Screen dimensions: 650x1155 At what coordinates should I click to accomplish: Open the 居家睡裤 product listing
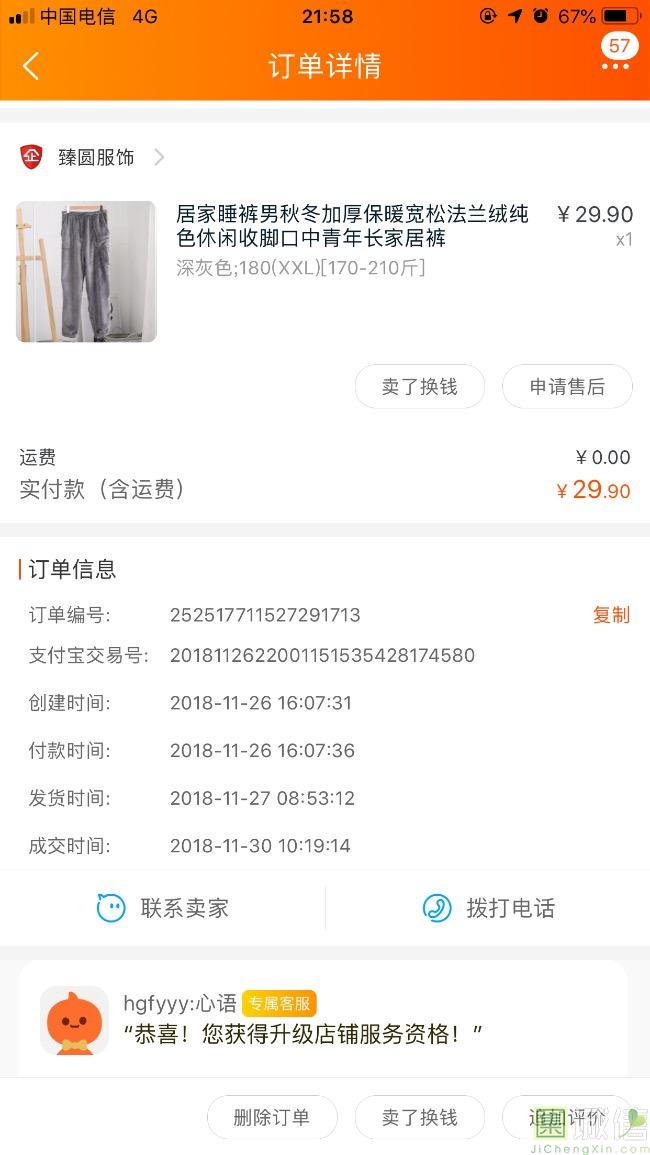(351, 226)
